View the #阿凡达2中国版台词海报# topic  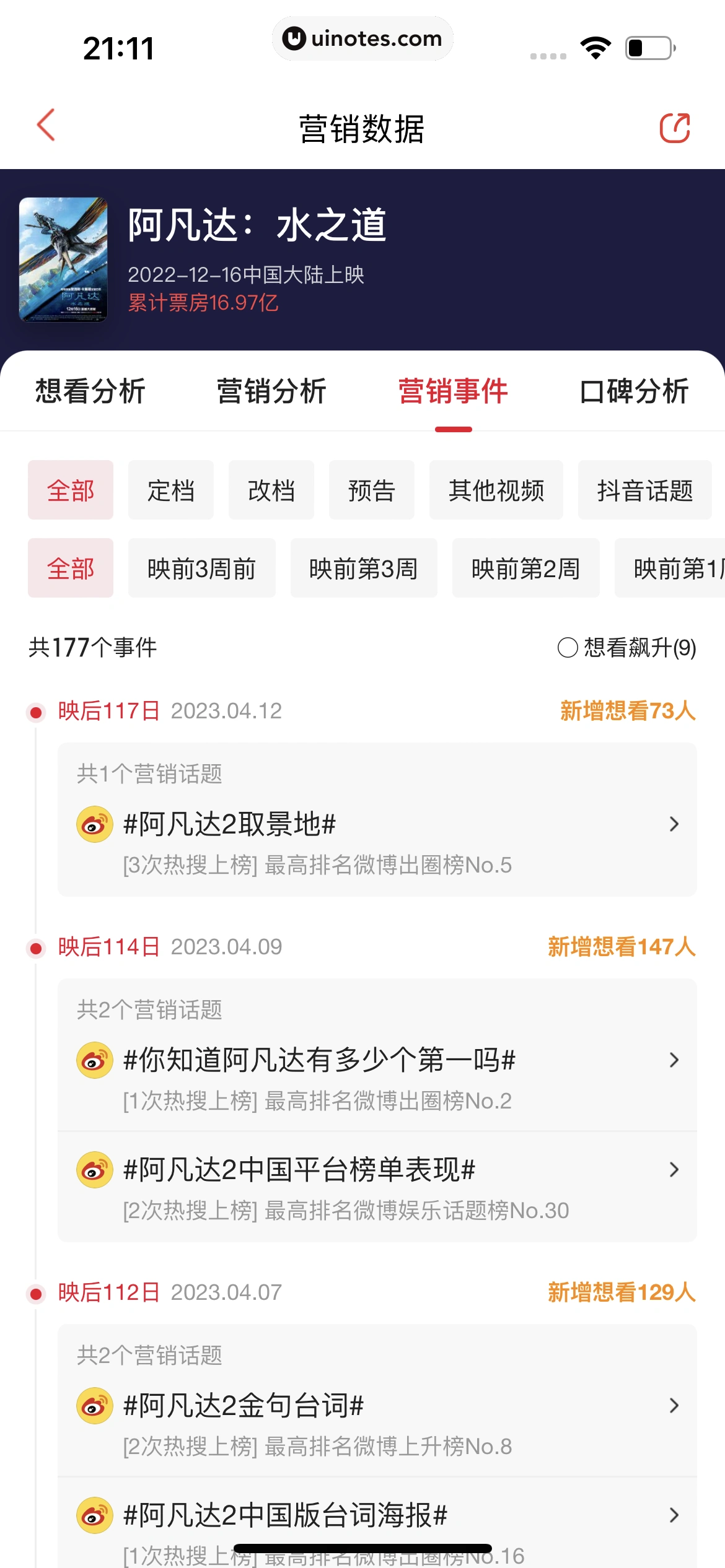(x=377, y=1516)
